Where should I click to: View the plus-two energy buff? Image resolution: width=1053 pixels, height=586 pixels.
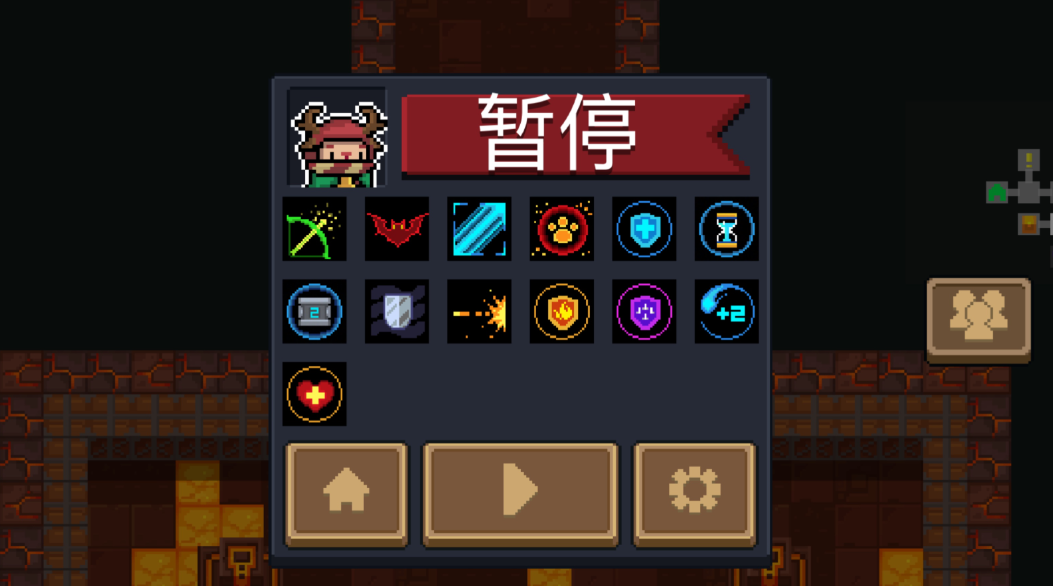tap(726, 311)
